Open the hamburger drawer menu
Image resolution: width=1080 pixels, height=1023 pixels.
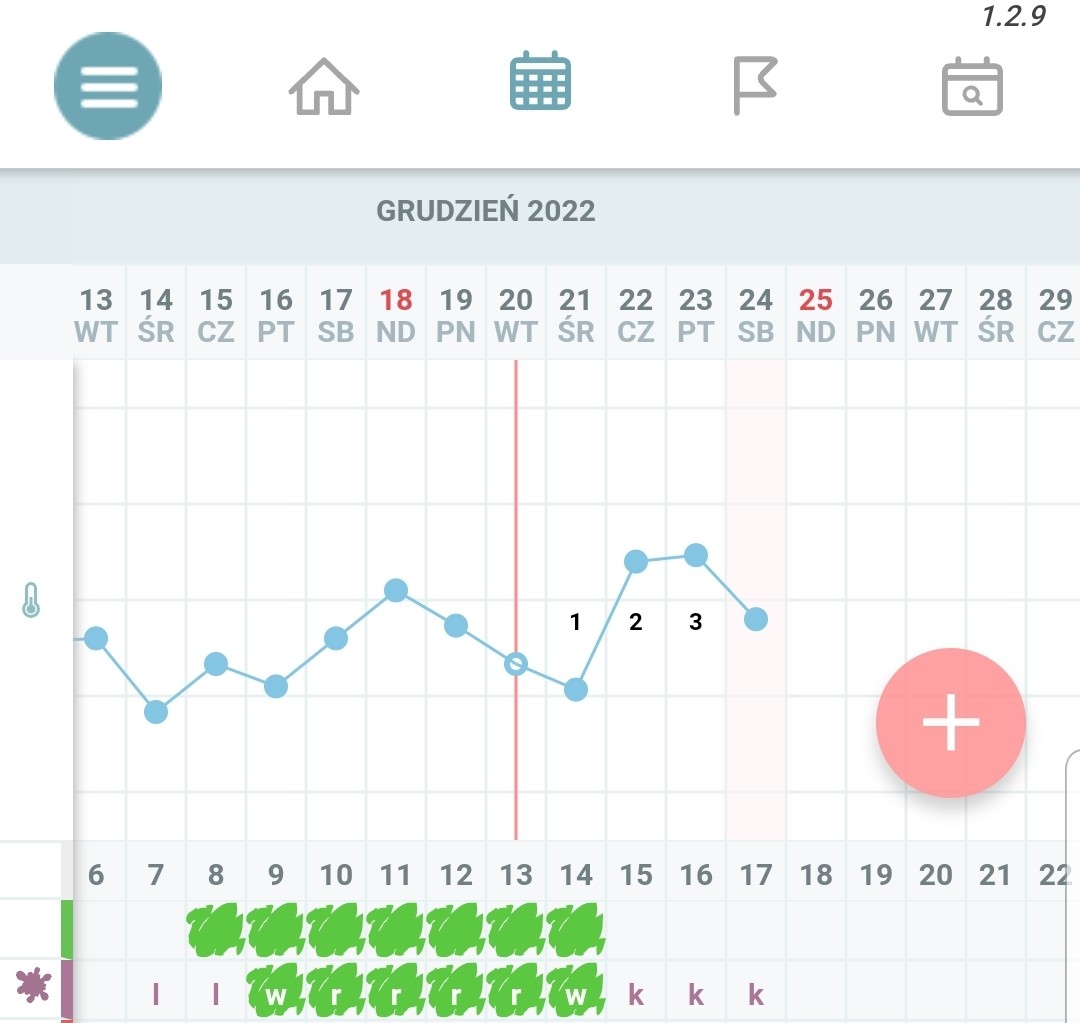(x=108, y=87)
